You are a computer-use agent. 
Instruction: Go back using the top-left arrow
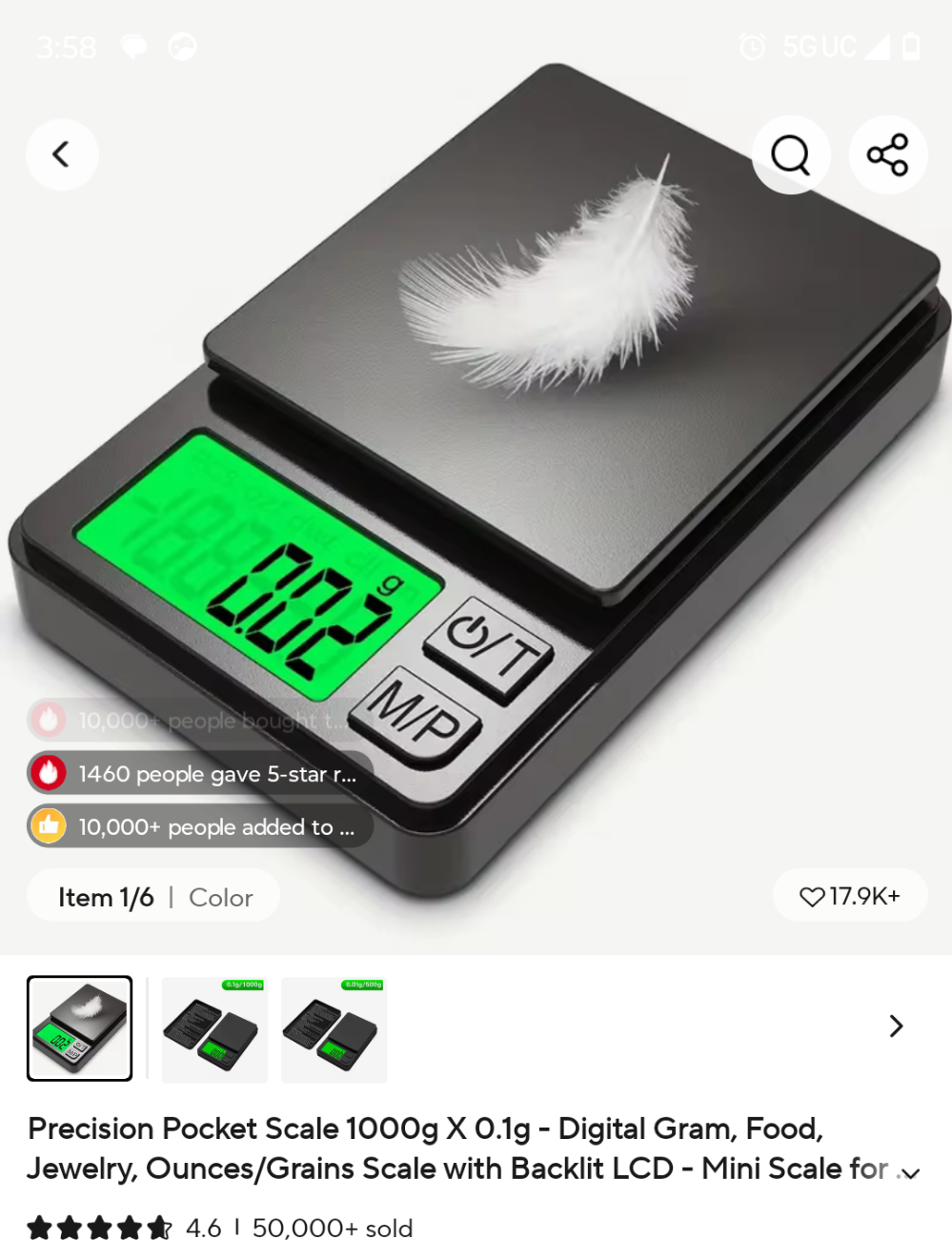pos(62,154)
